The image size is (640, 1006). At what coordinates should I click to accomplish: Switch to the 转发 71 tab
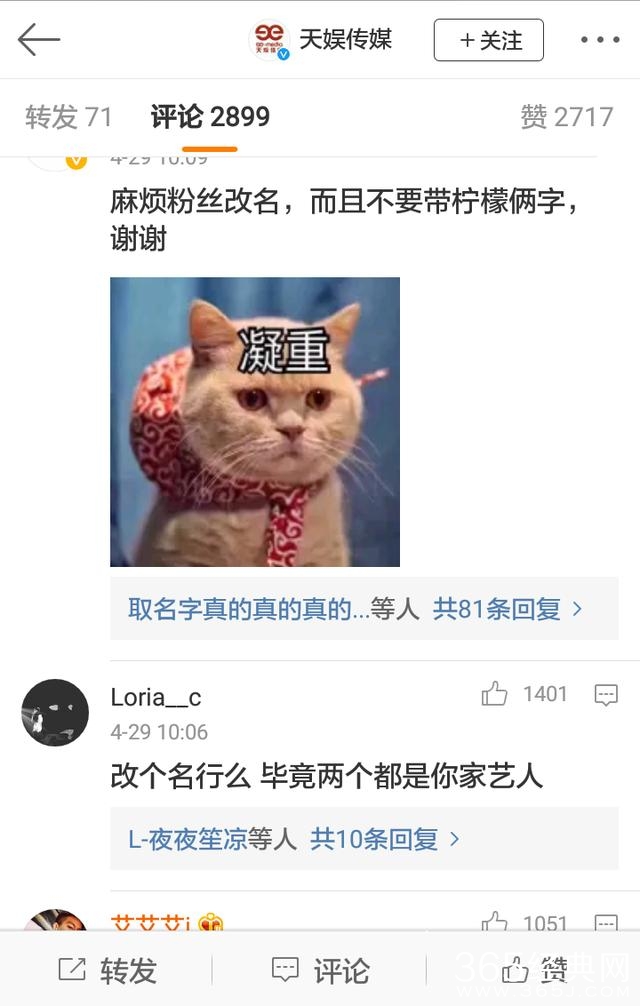[x=69, y=117]
